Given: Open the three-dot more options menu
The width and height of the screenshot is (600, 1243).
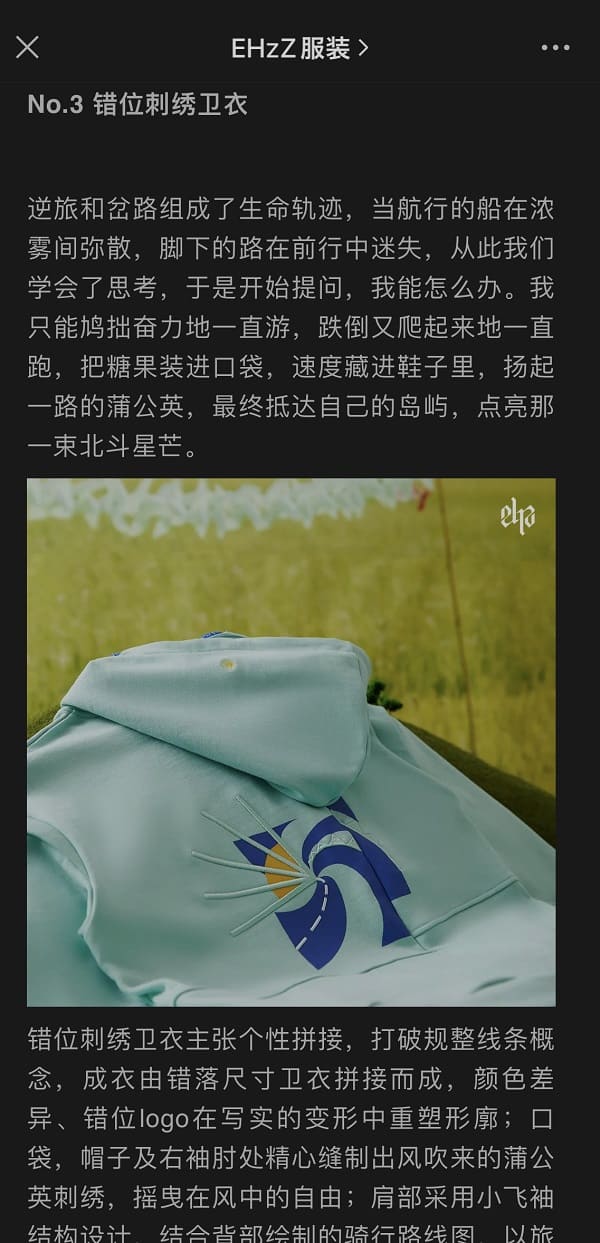Looking at the screenshot, I should pos(555,48).
